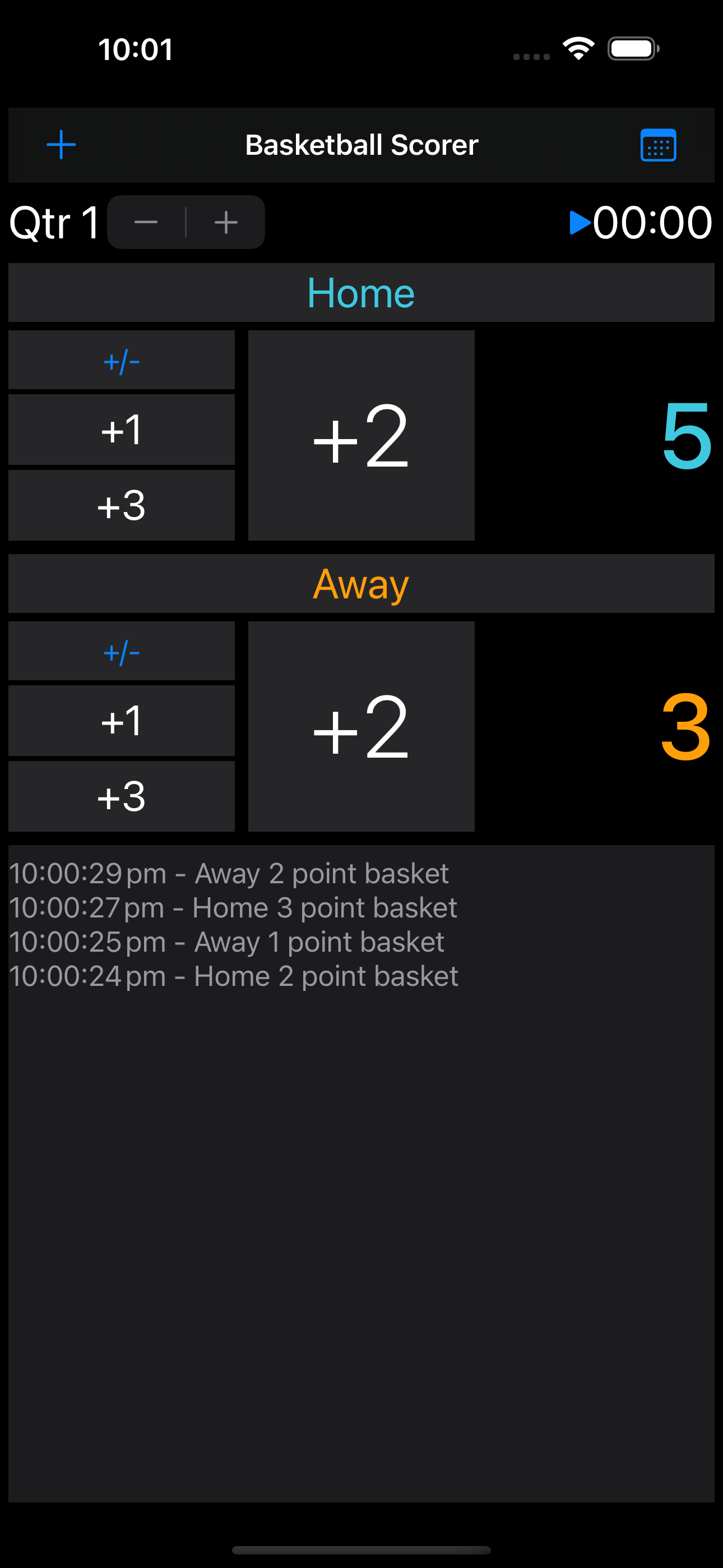Viewport: 723px width, 1568px height.
Task: Decrease the quarter using the minus stepper
Action: click(146, 222)
